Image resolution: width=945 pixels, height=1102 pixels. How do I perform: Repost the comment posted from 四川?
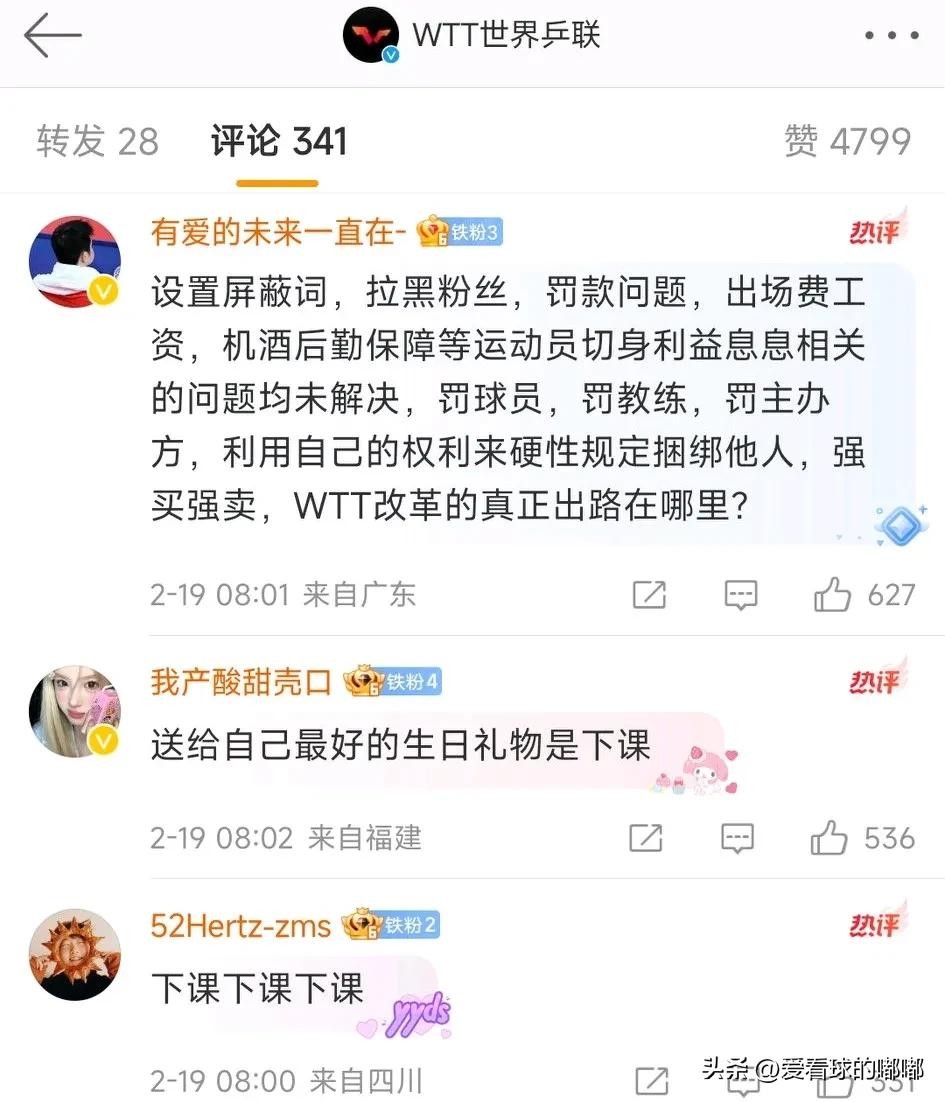click(651, 1080)
